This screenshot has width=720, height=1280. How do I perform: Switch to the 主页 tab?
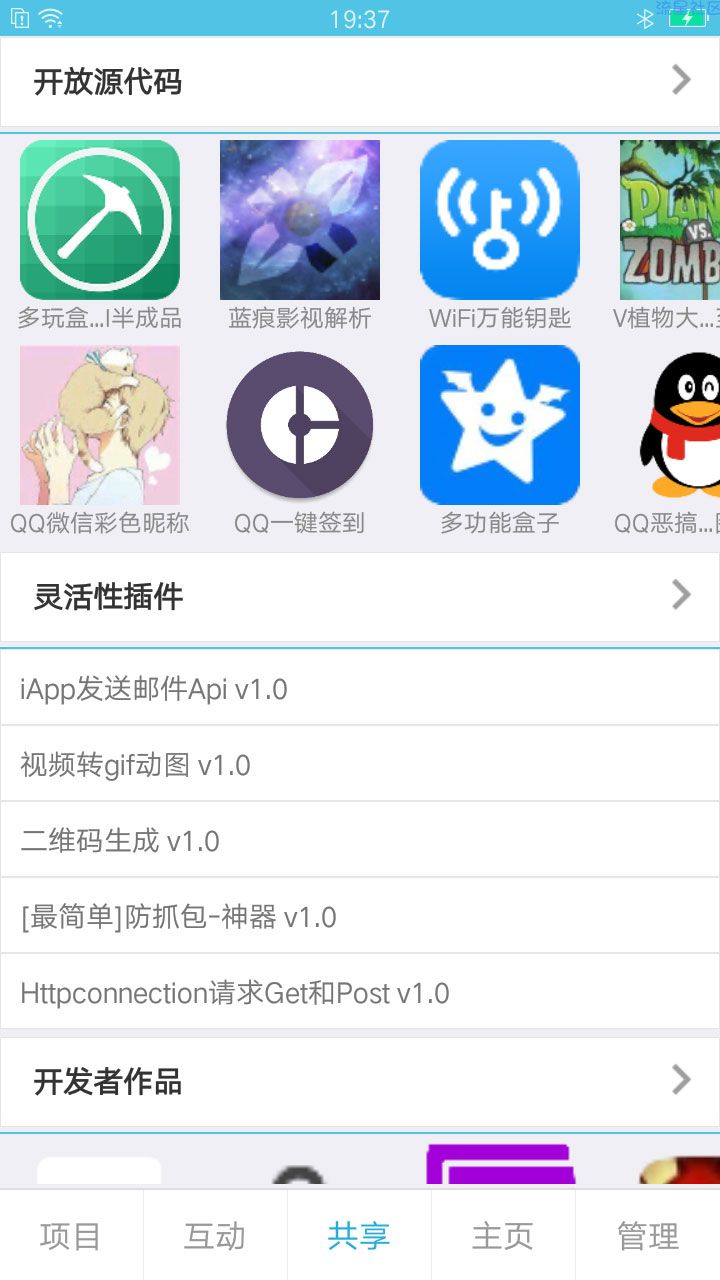[x=503, y=1236]
